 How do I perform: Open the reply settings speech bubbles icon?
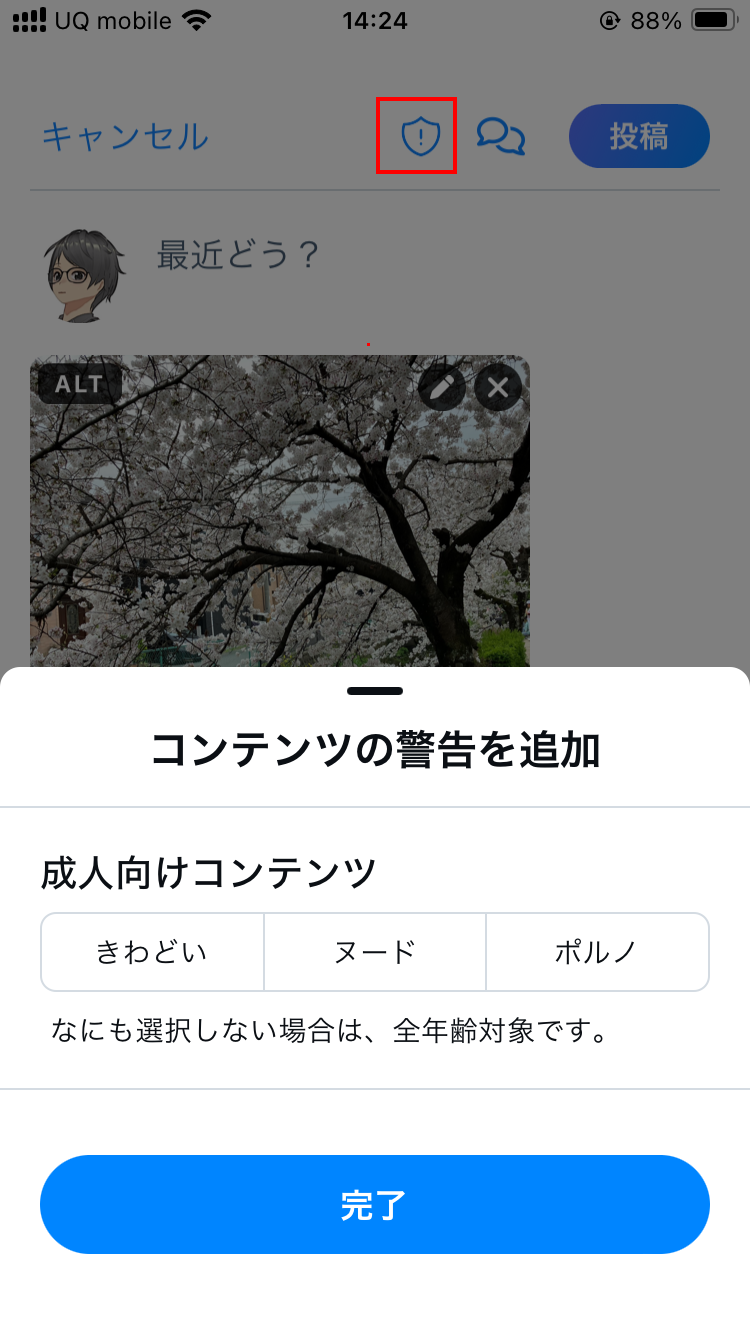pos(501,136)
